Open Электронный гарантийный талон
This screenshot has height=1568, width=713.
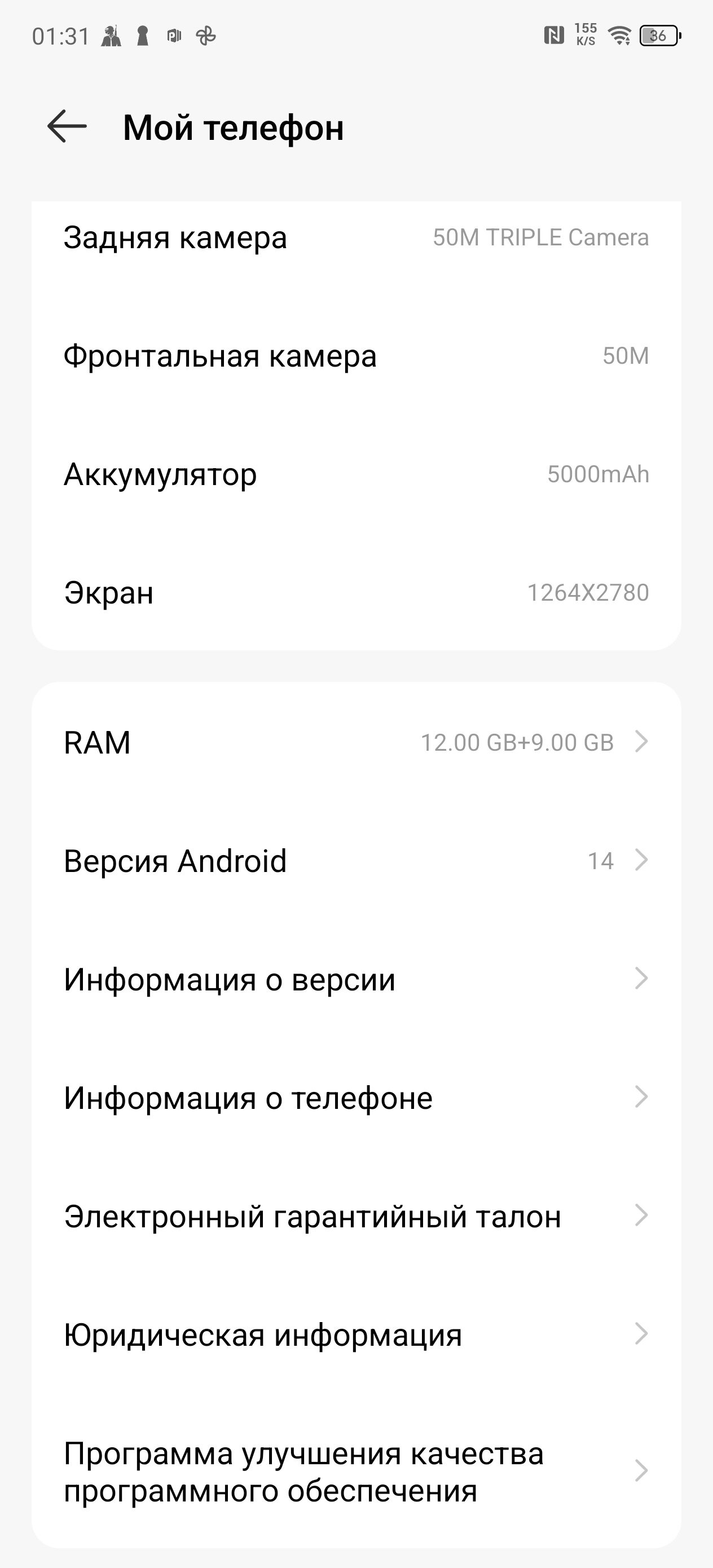(356, 1216)
